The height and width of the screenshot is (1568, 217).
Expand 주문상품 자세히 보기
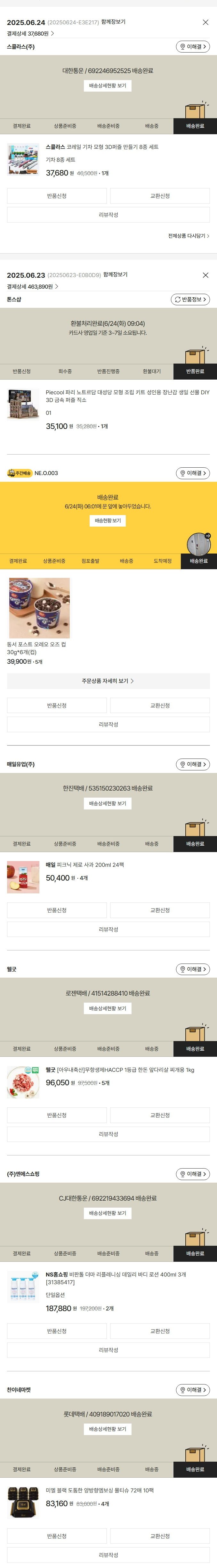(x=108, y=681)
